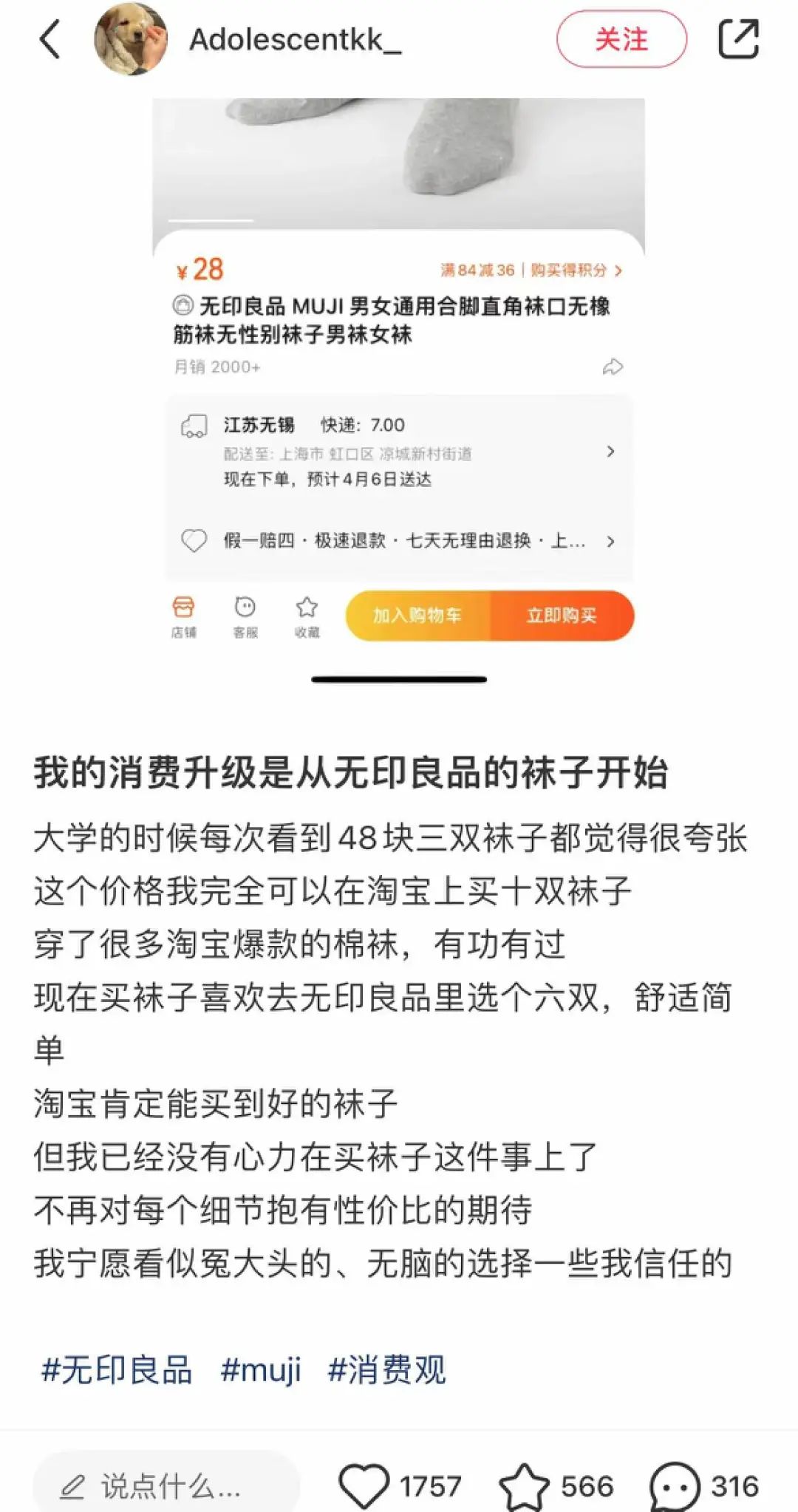Open the #消费观 hashtag
The height and width of the screenshot is (1512, 798).
click(x=386, y=1370)
